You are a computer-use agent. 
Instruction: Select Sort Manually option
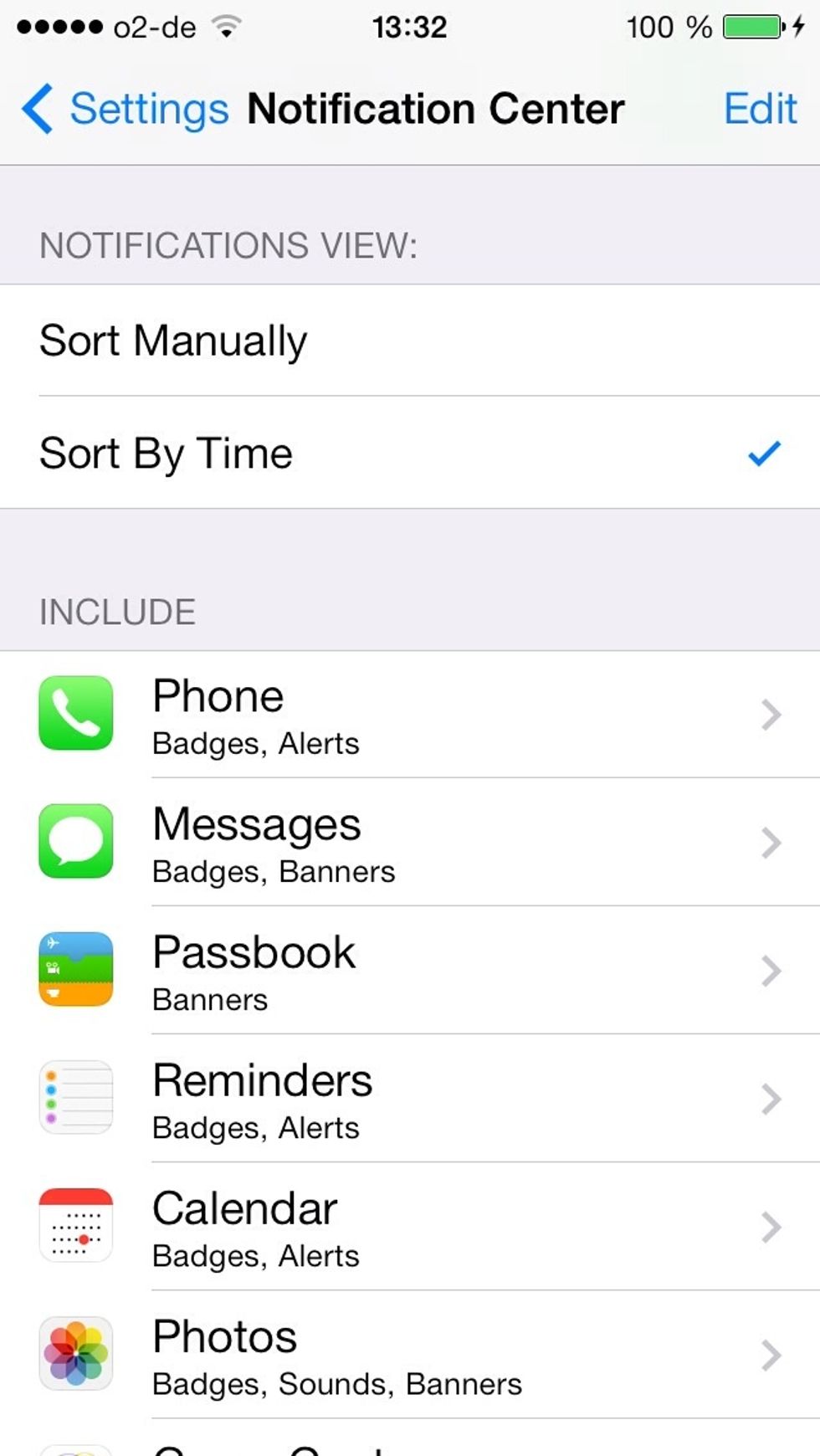point(172,340)
